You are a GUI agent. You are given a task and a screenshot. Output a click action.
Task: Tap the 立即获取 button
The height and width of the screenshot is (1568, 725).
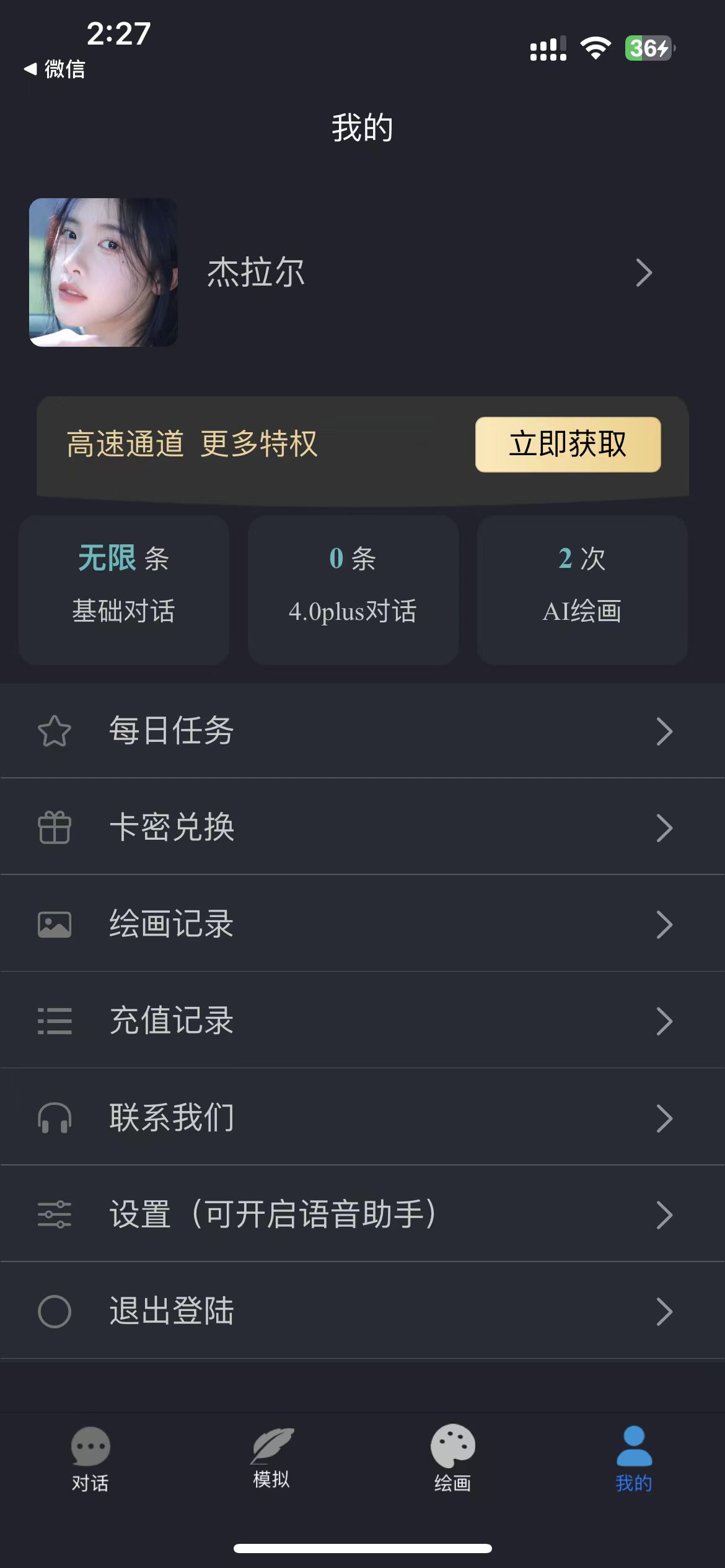pyautogui.click(x=568, y=445)
